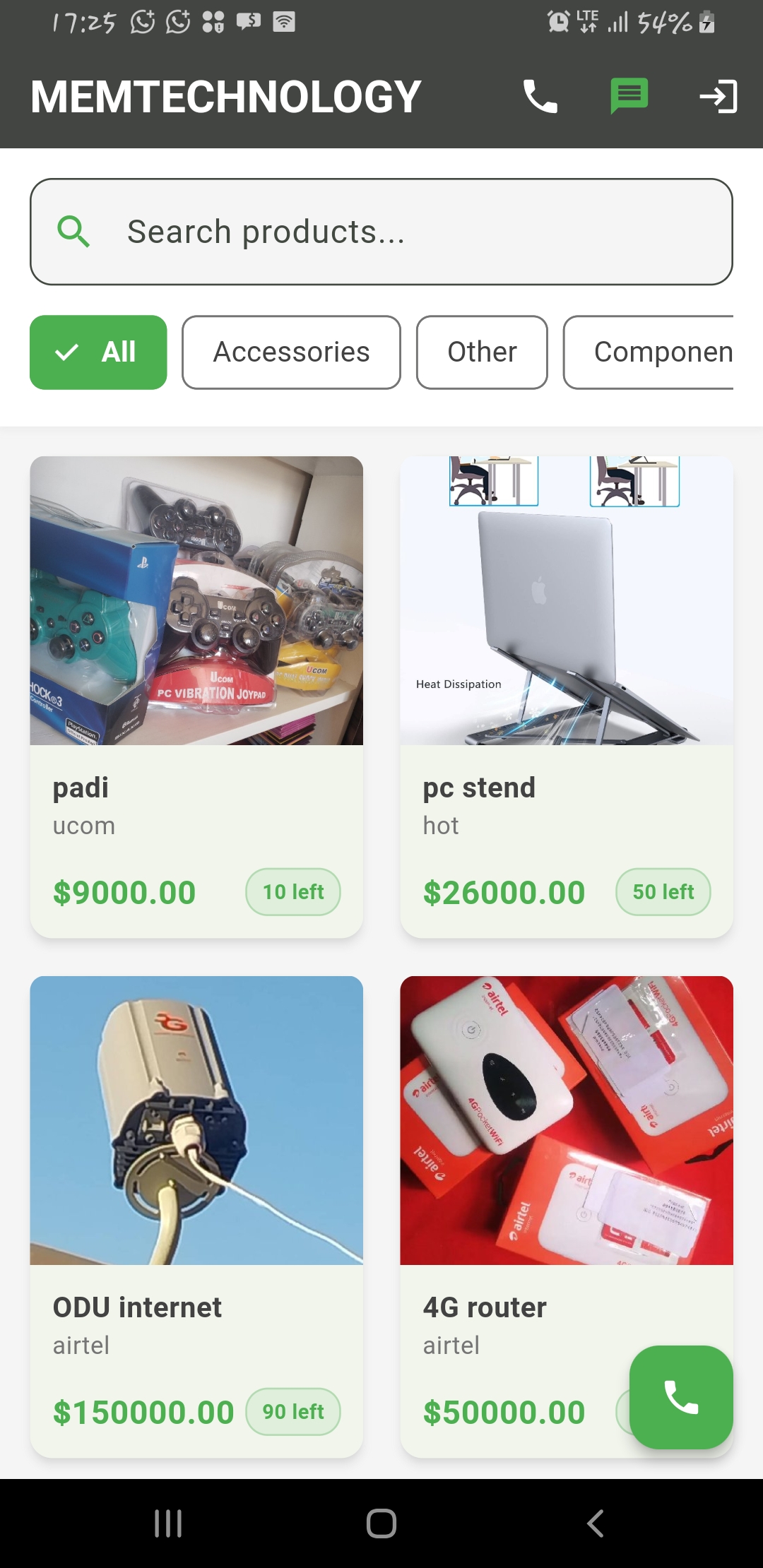
Task: Open the recent apps system button
Action: [168, 1524]
